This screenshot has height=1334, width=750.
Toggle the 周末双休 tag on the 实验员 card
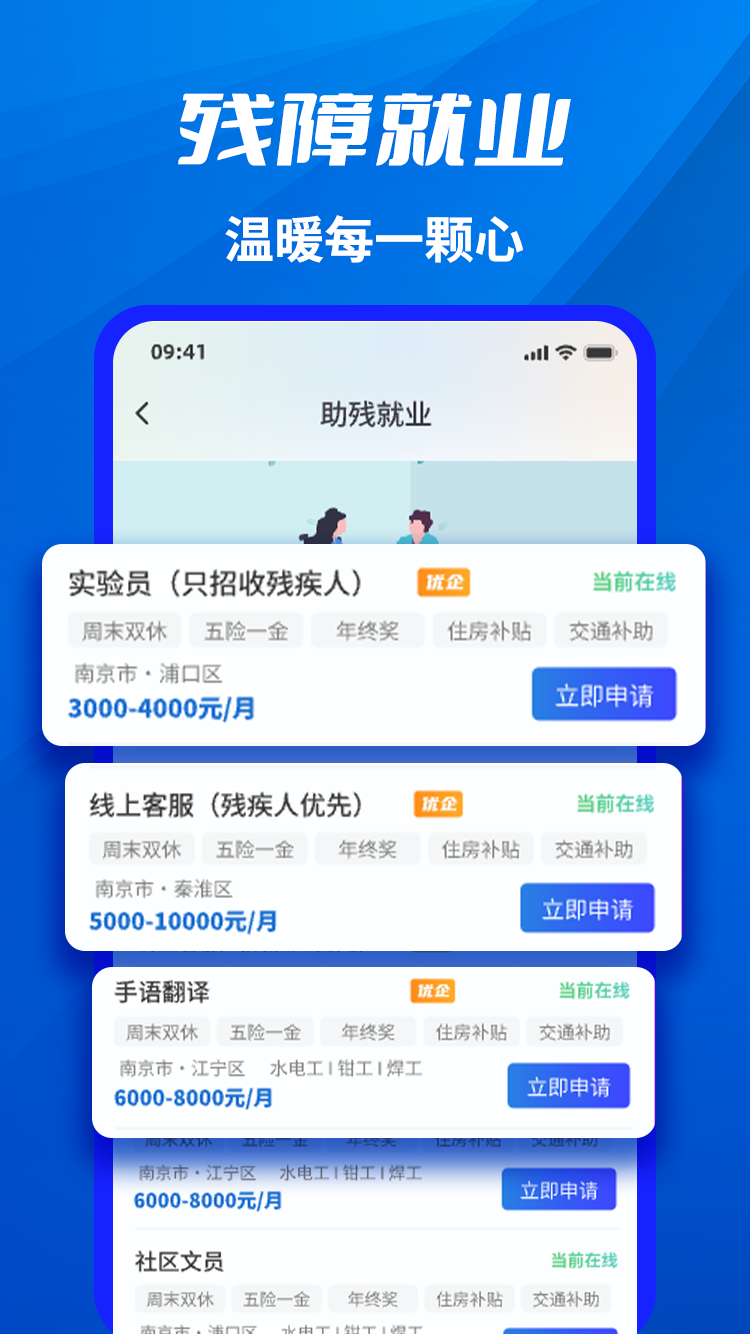coord(124,630)
